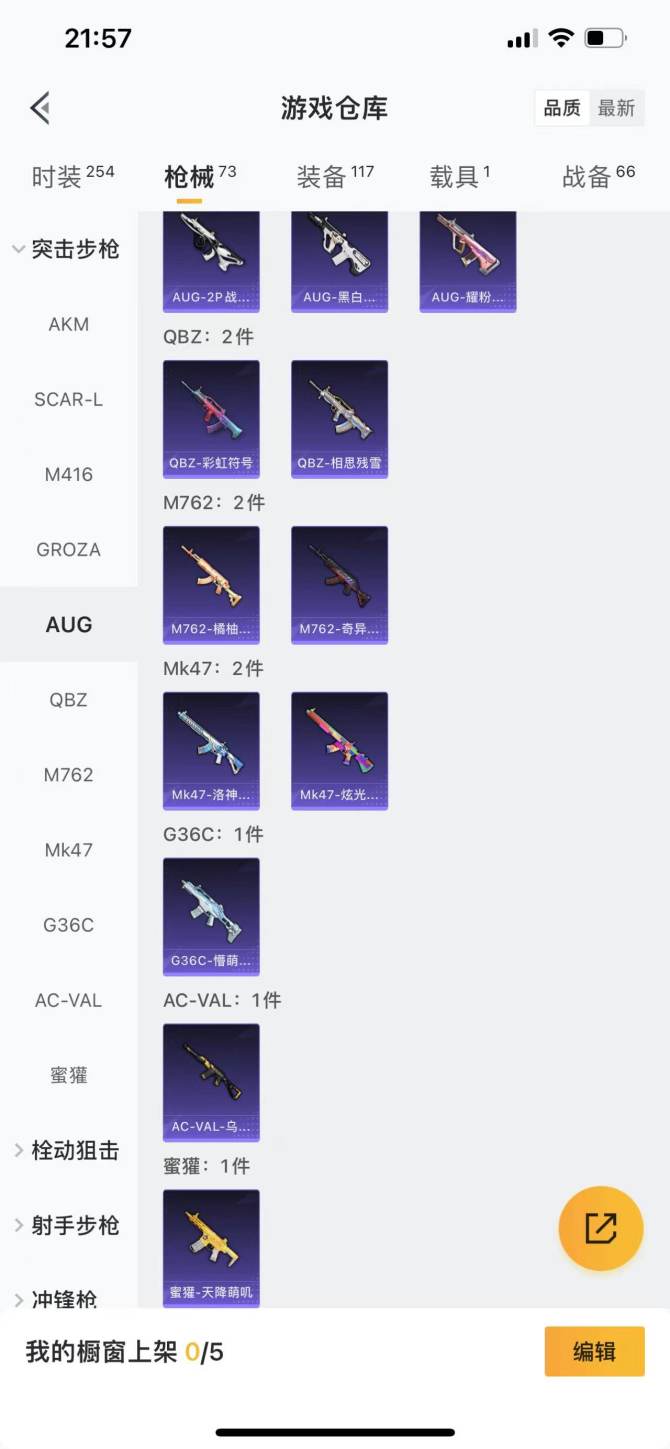Sort by 最新
This screenshot has width=670, height=1449.
pyautogui.click(x=616, y=108)
